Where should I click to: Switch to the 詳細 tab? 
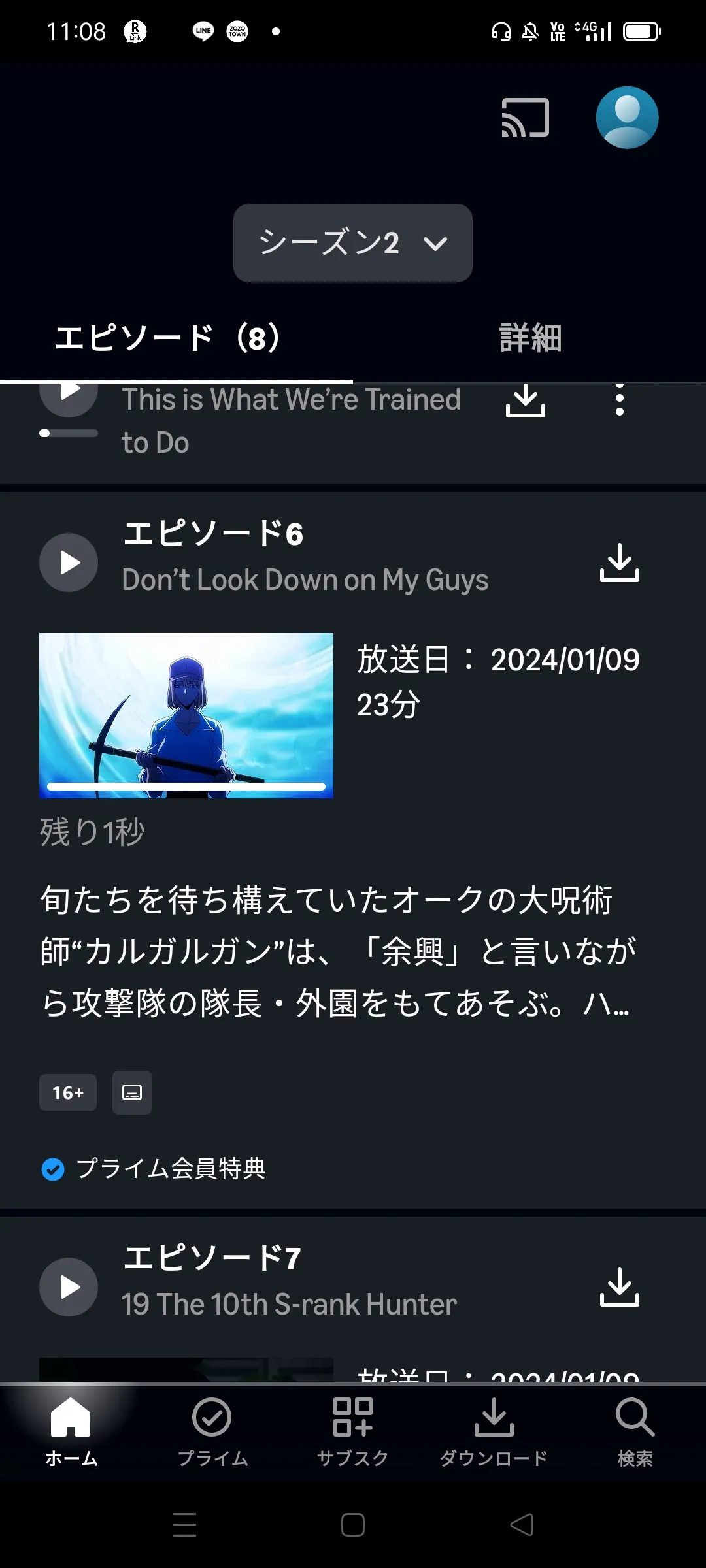530,338
